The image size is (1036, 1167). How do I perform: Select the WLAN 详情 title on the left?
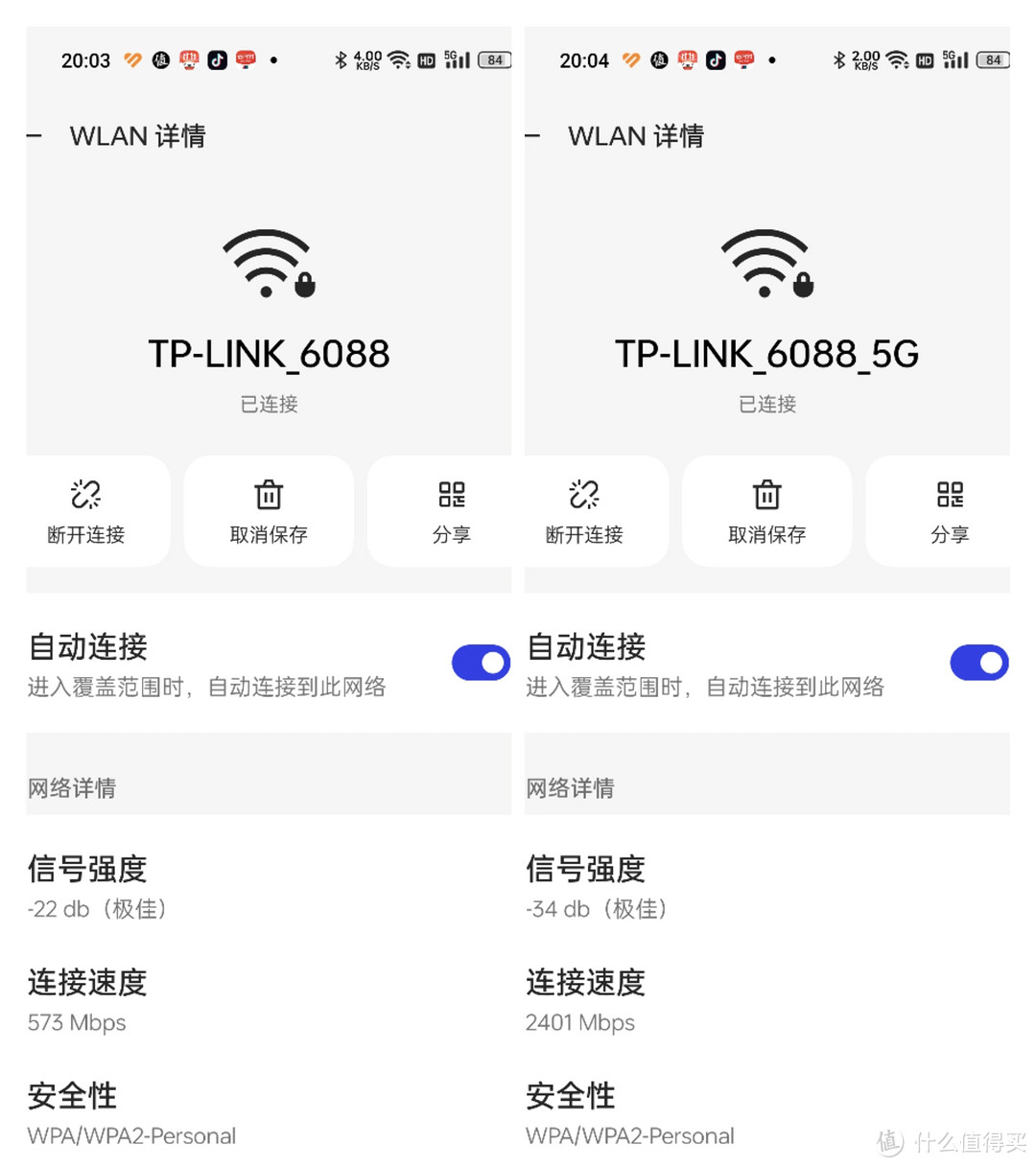click(137, 136)
